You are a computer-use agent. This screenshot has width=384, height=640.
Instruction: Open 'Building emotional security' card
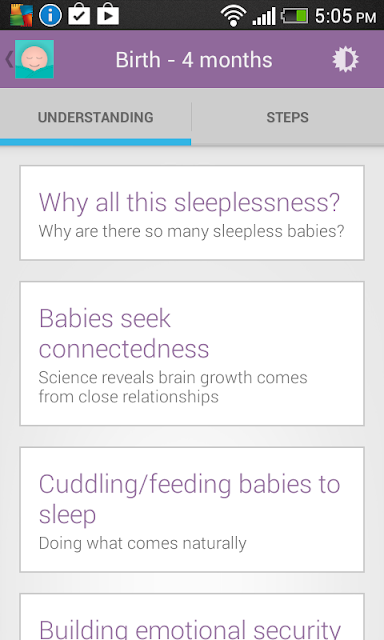pyautogui.click(x=192, y=617)
